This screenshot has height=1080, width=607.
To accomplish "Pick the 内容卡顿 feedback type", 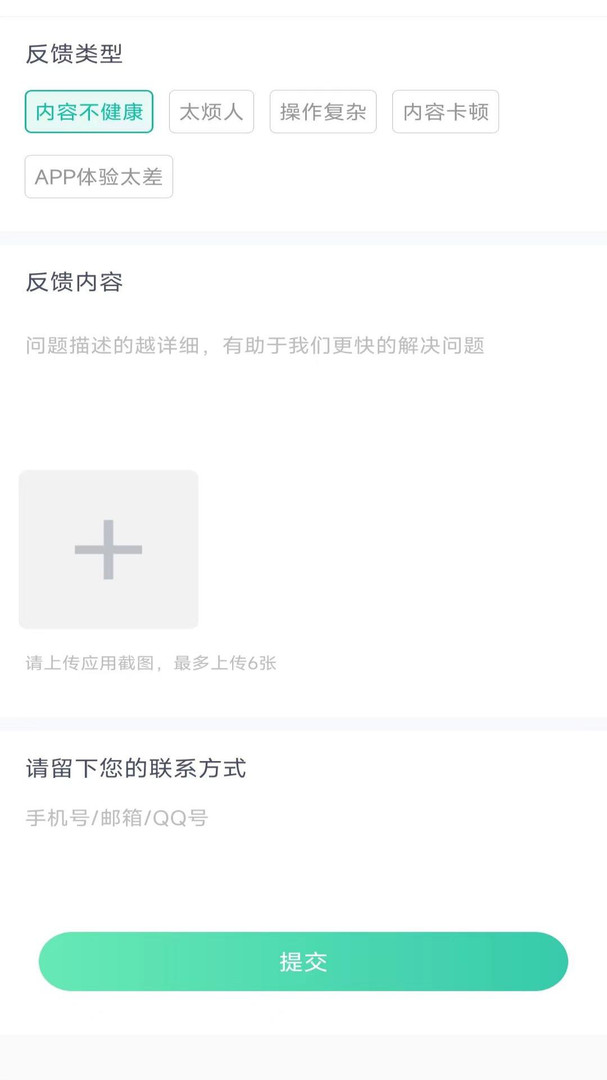I will [x=446, y=112].
